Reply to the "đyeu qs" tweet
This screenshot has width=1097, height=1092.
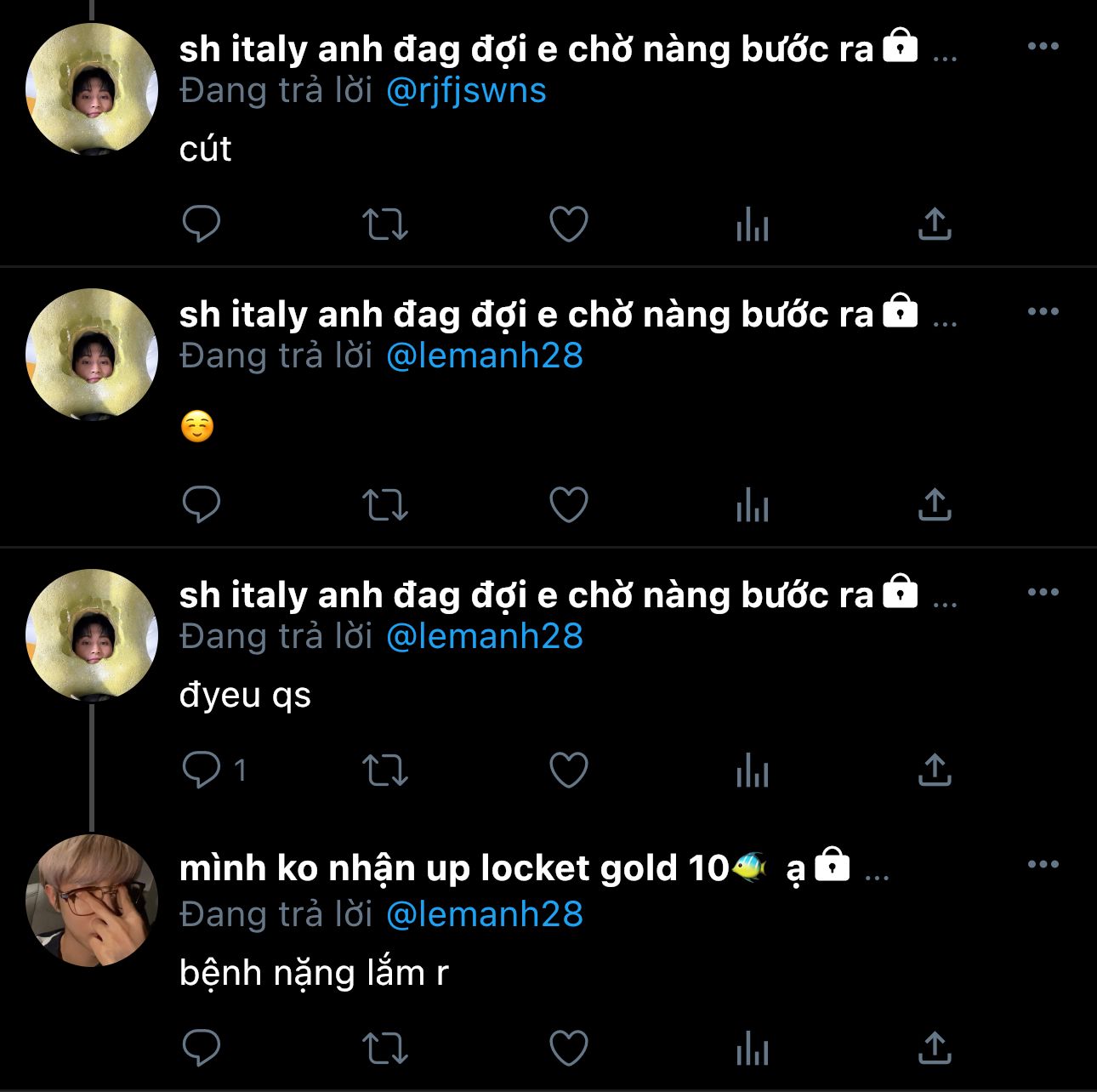[202, 771]
